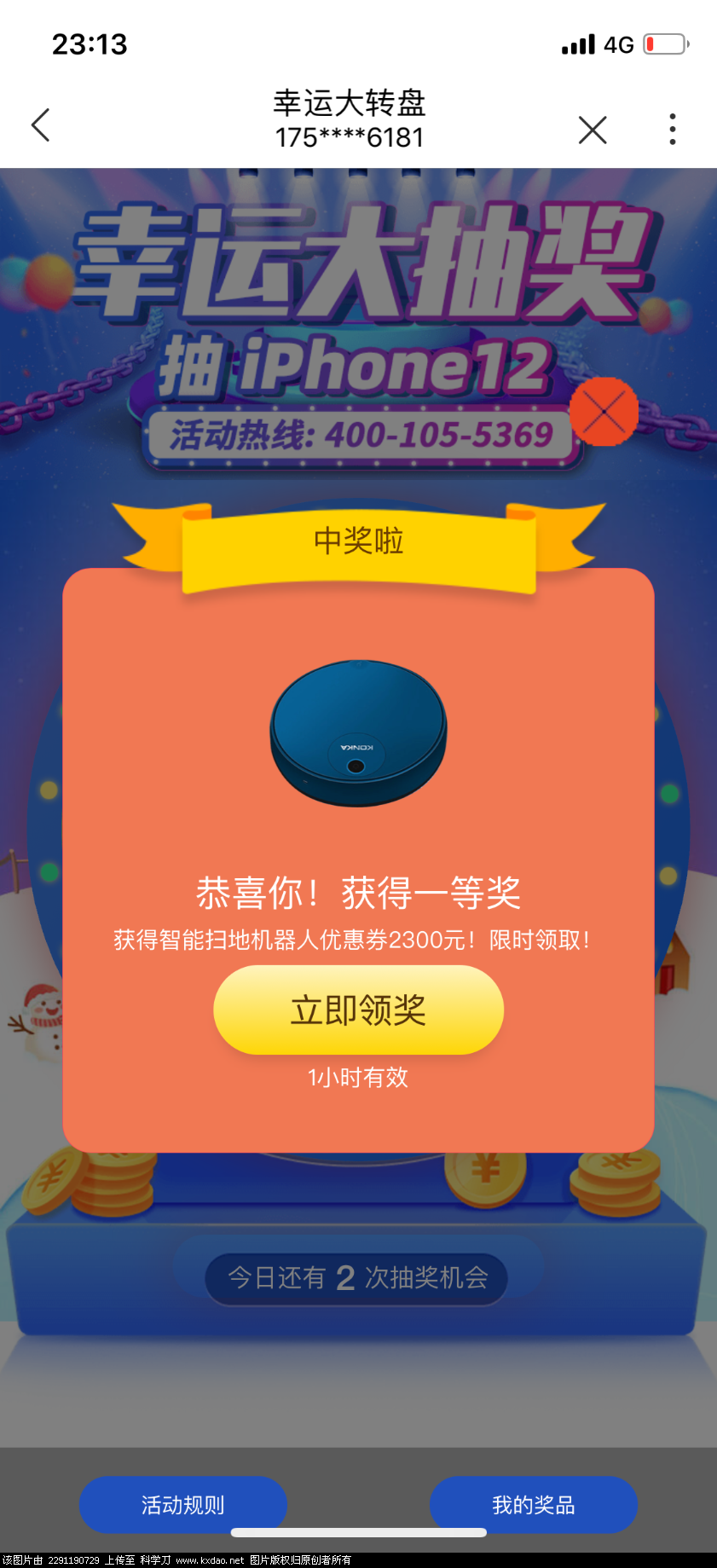The width and height of the screenshot is (717, 1568).
Task: Open the three-dot overflow menu
Action: (x=673, y=130)
